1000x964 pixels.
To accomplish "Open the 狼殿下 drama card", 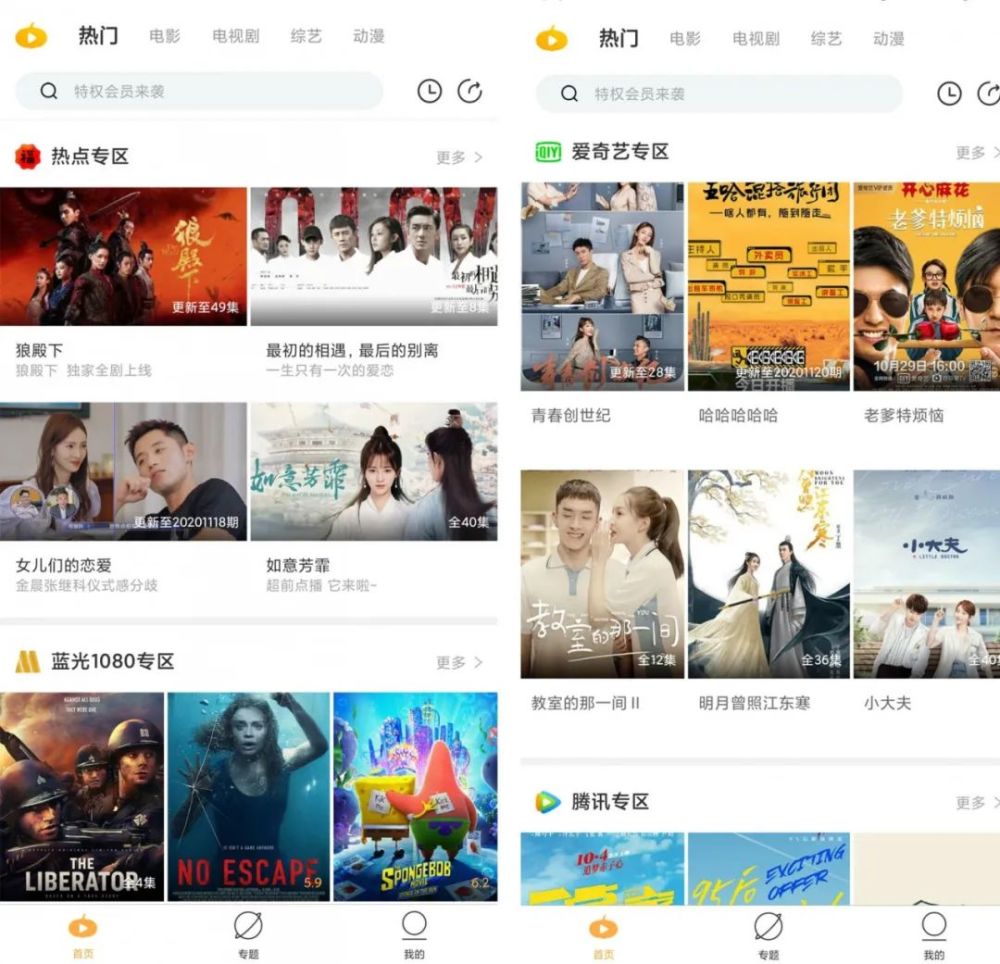I will pos(123,256).
